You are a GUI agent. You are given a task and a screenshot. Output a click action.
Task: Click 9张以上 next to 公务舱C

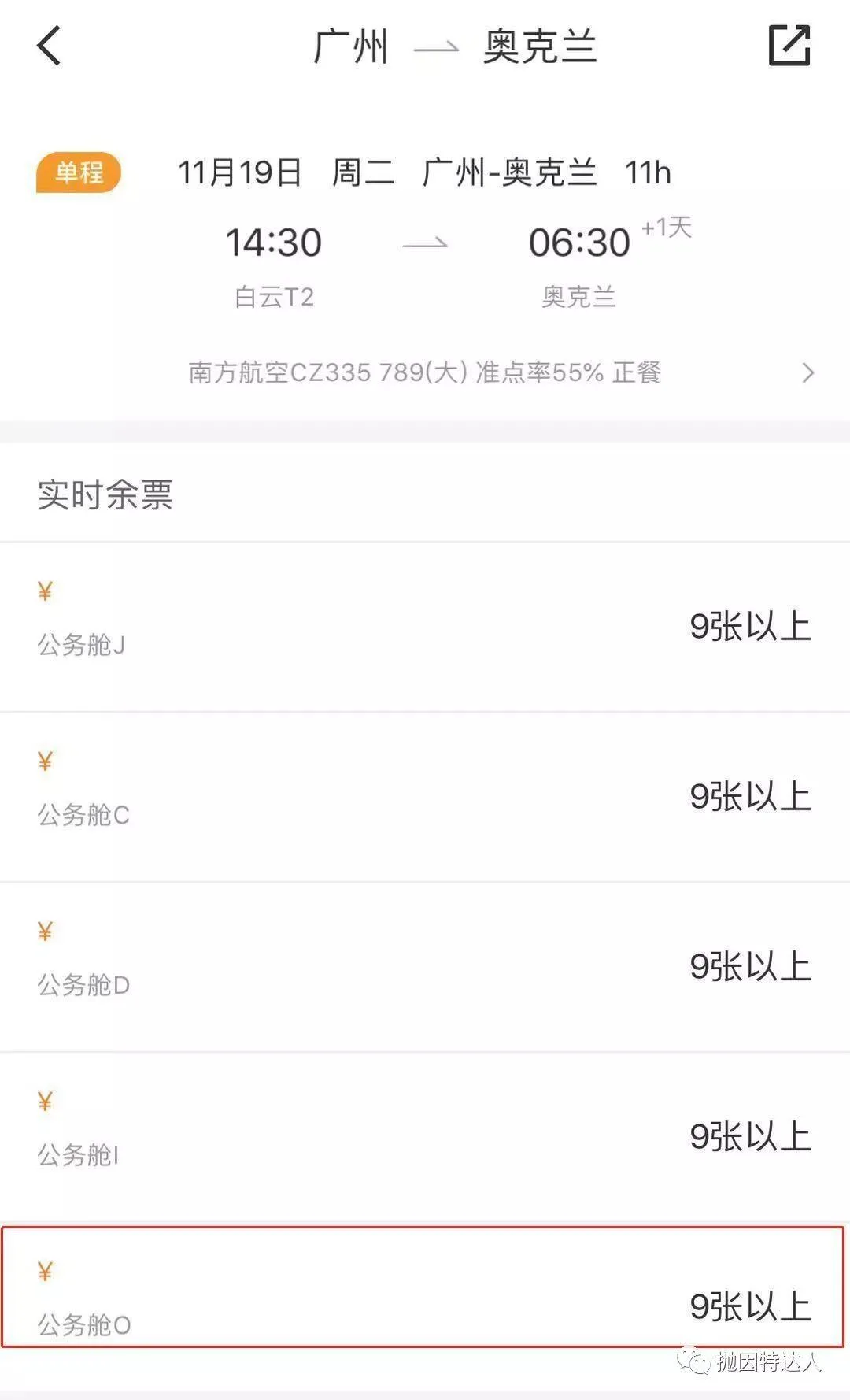[749, 798]
